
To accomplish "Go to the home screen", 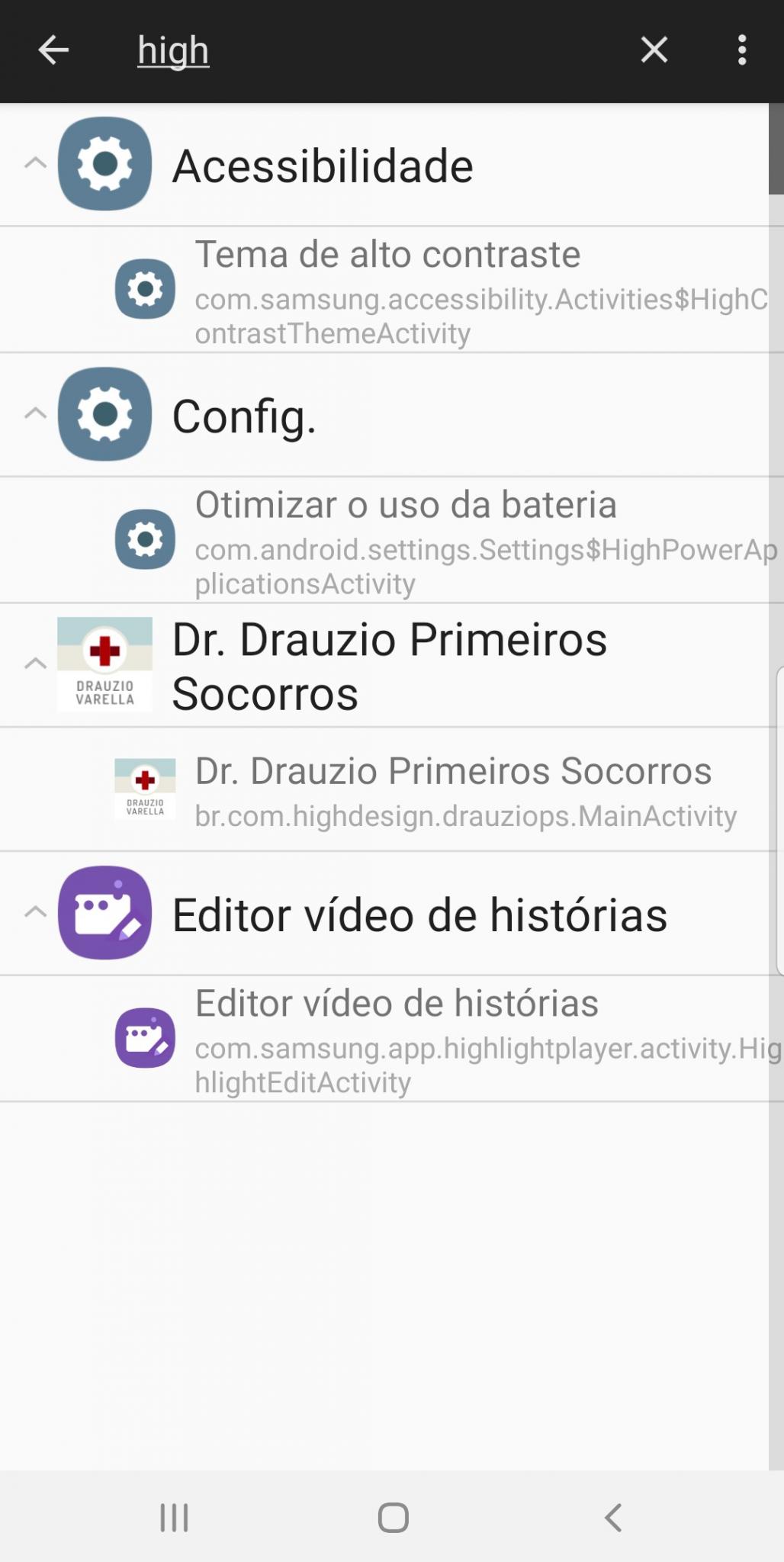I will coord(393,1517).
